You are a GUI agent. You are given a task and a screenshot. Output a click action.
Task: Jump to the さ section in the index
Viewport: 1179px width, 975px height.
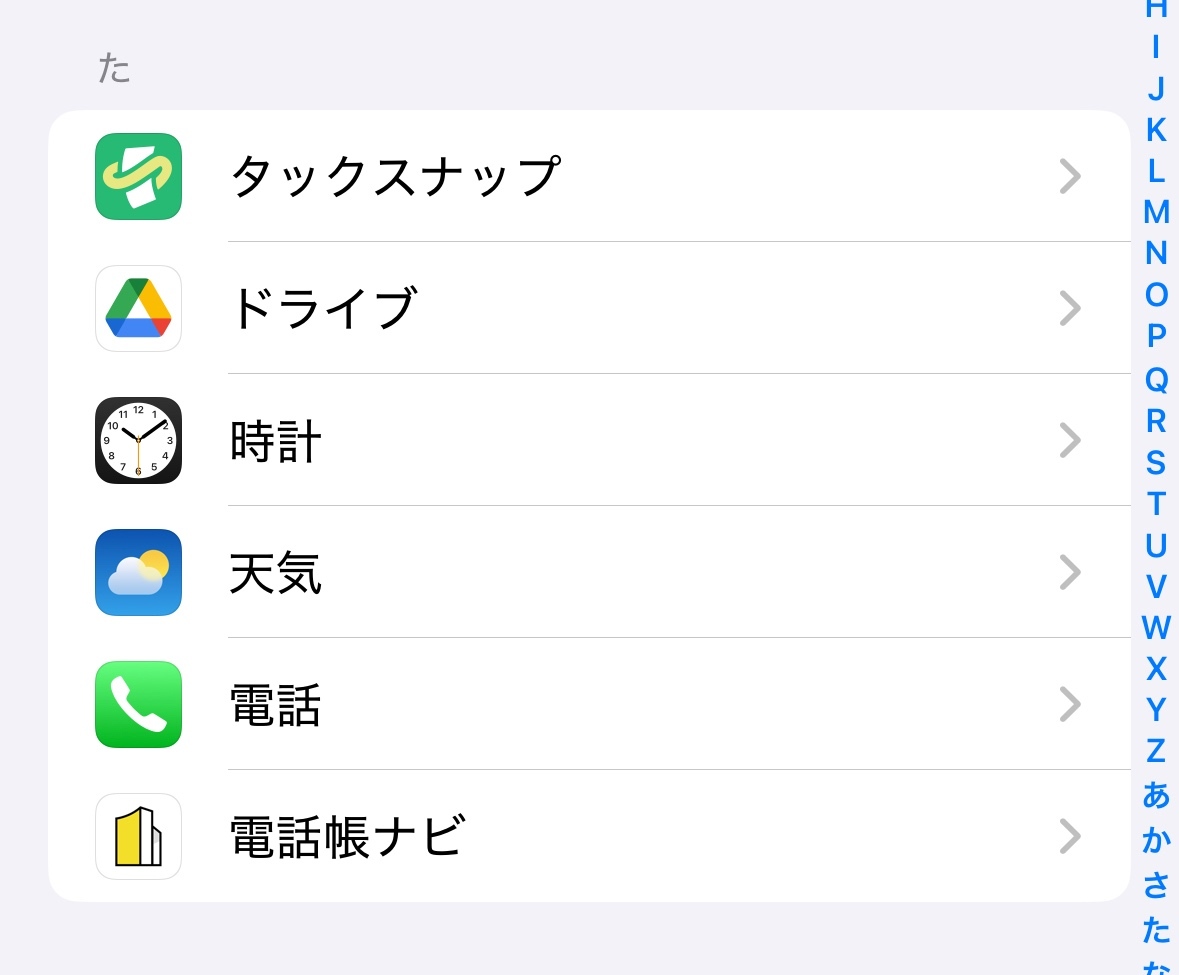click(1156, 885)
